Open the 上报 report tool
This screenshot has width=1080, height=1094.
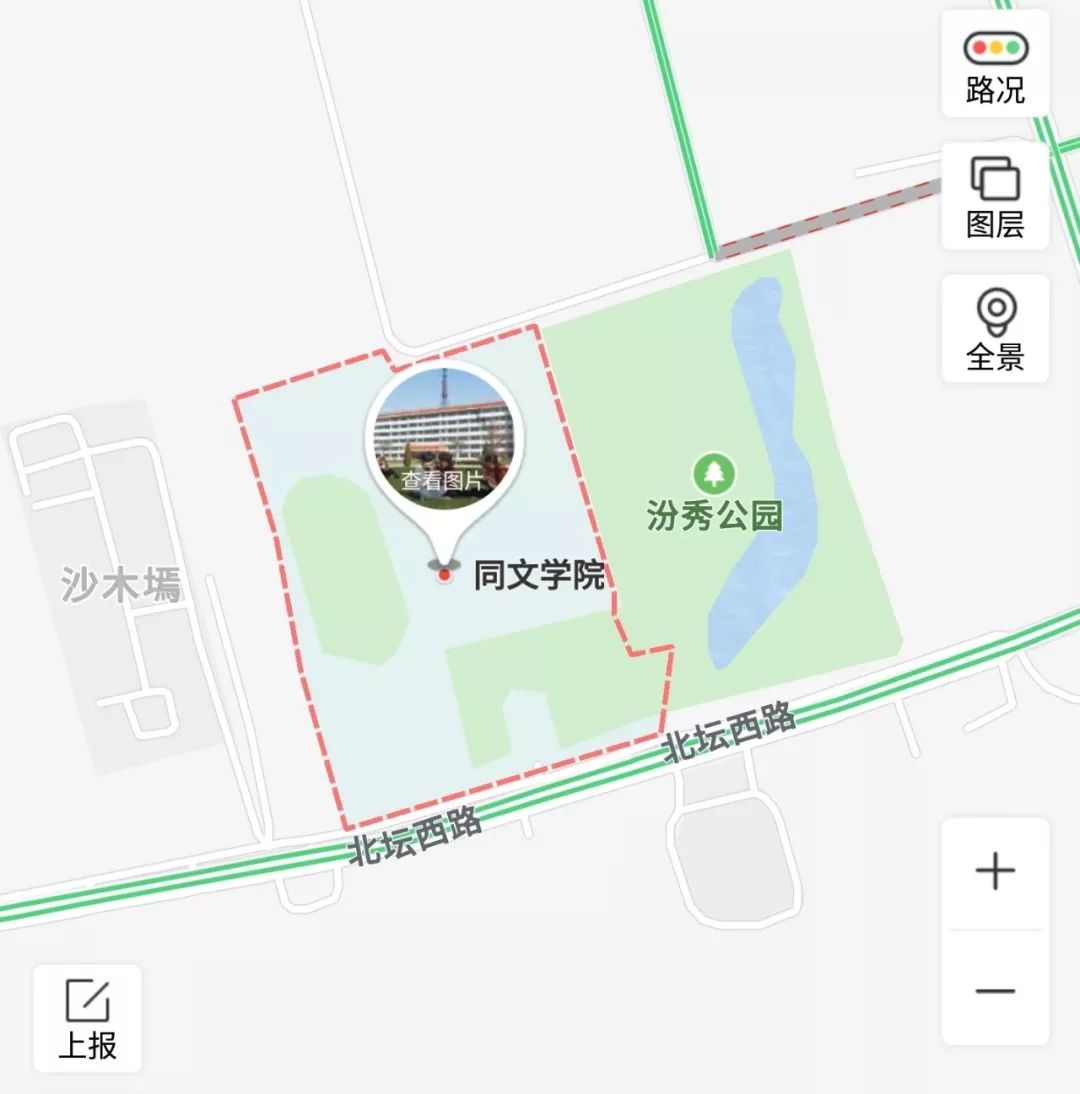(88, 1018)
